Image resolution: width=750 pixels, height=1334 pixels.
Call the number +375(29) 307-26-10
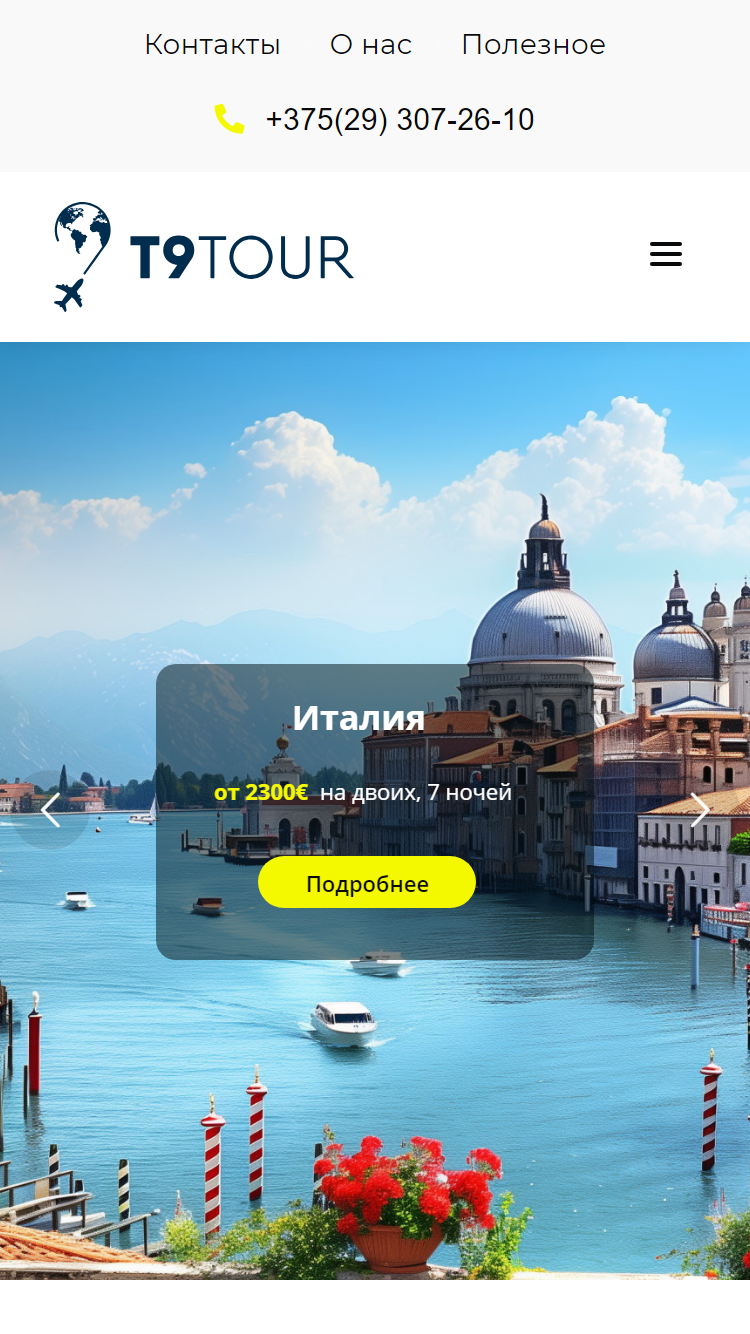399,120
